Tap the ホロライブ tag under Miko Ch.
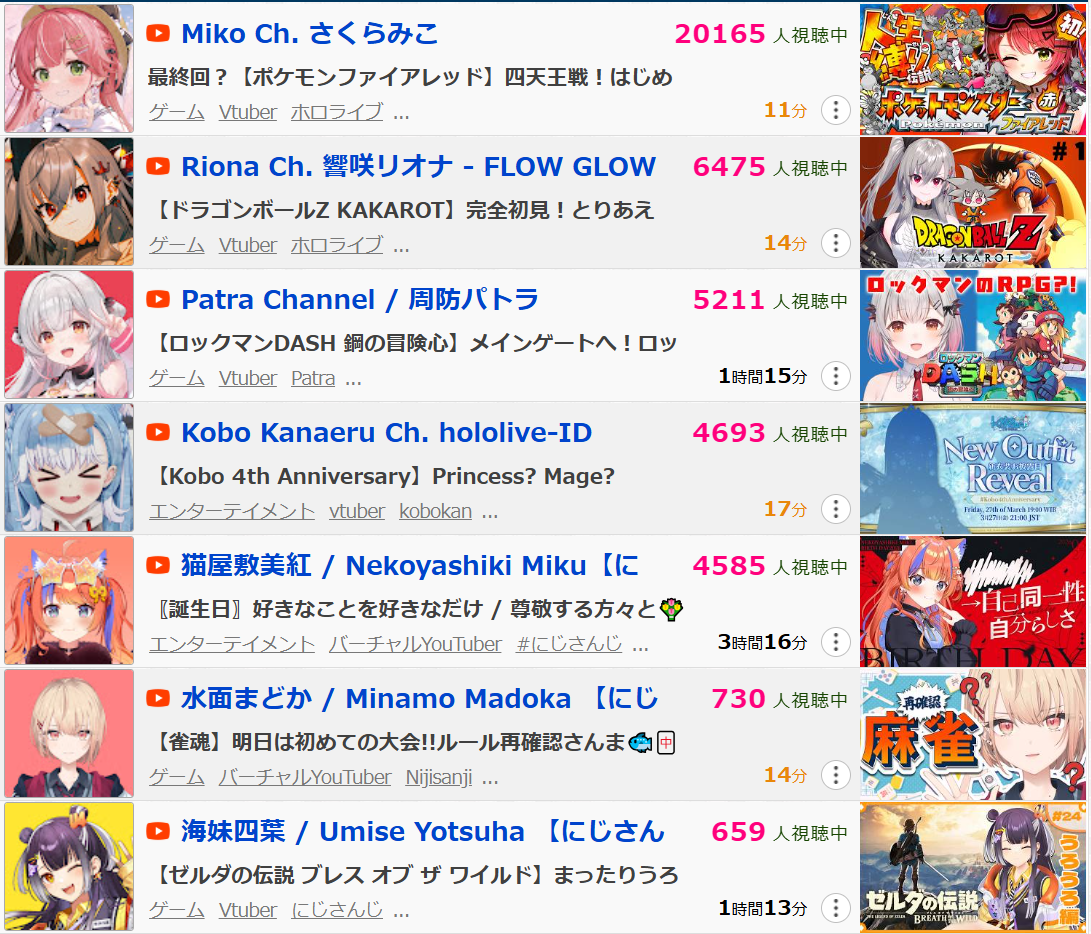The width and height of the screenshot is (1091, 934). pos(336,112)
